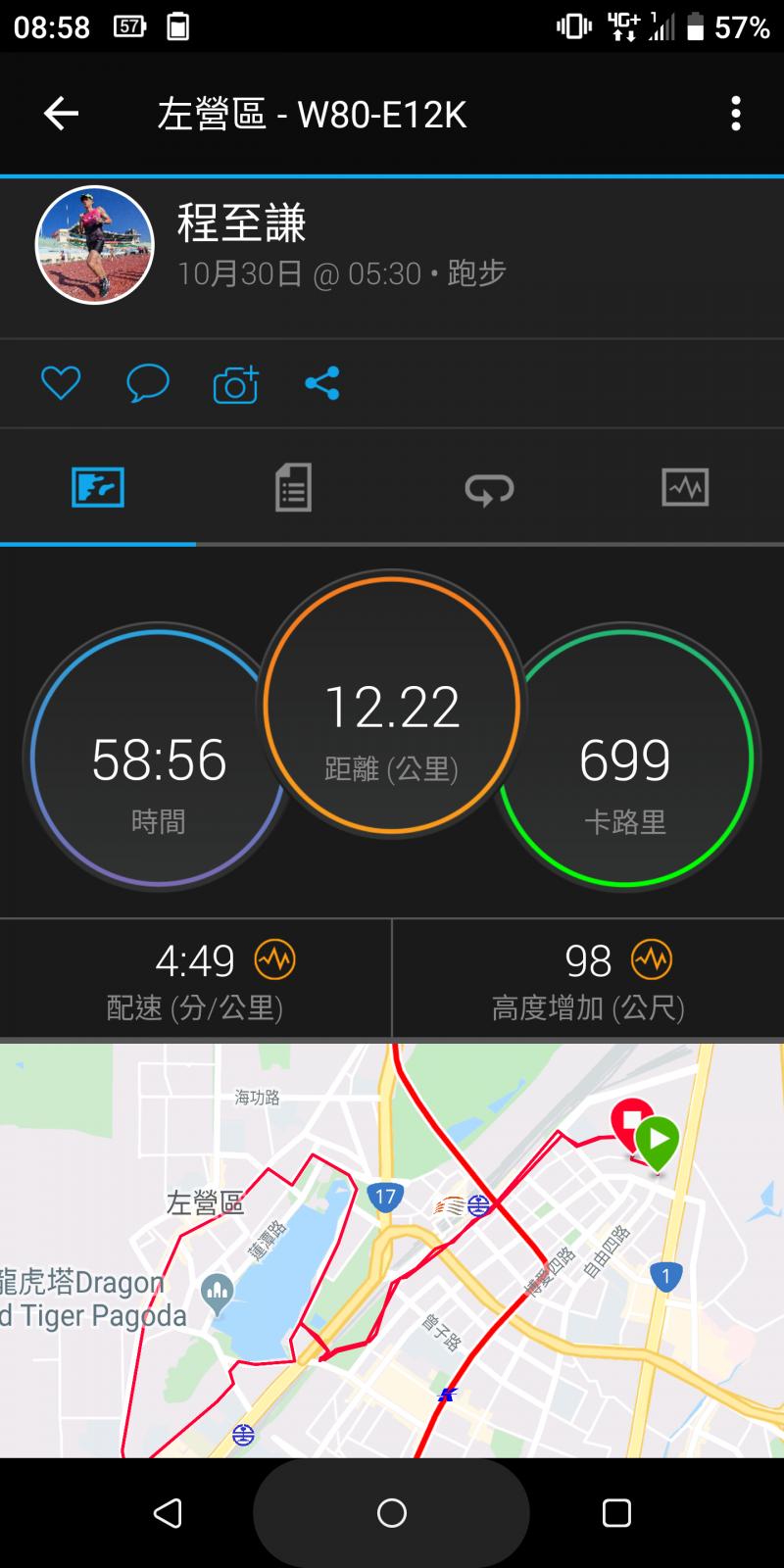Image resolution: width=784 pixels, height=1568 pixels.
Task: Select the overview summary tab
Action: 98,487
